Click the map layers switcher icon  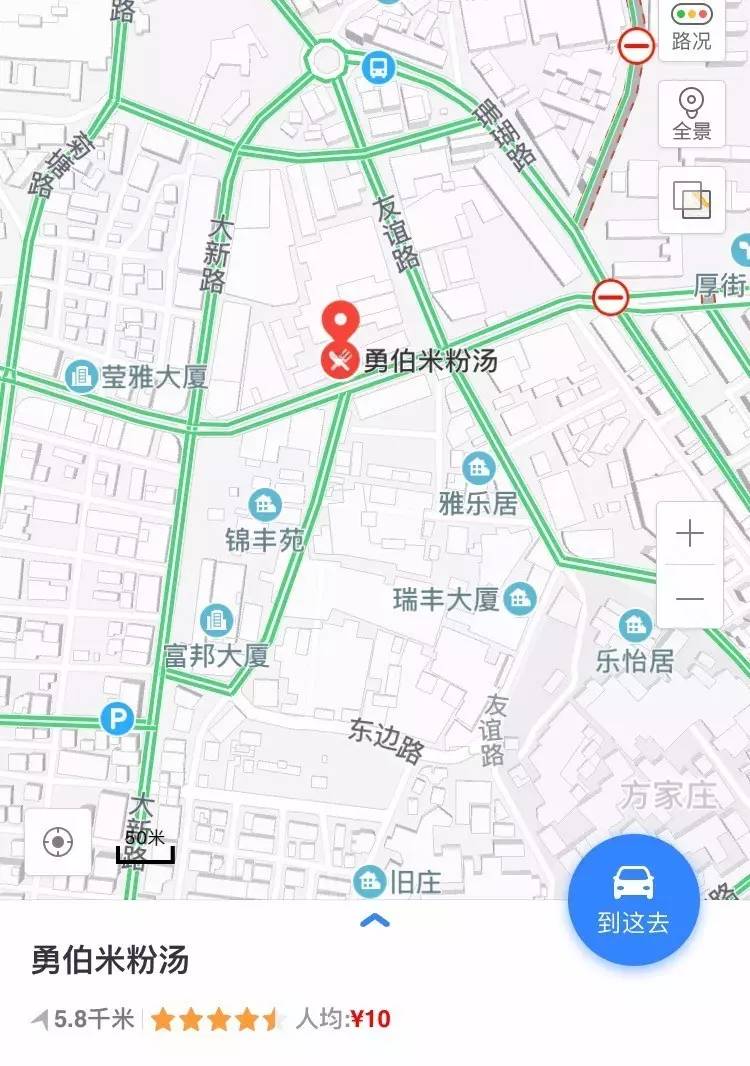pyautogui.click(x=690, y=200)
